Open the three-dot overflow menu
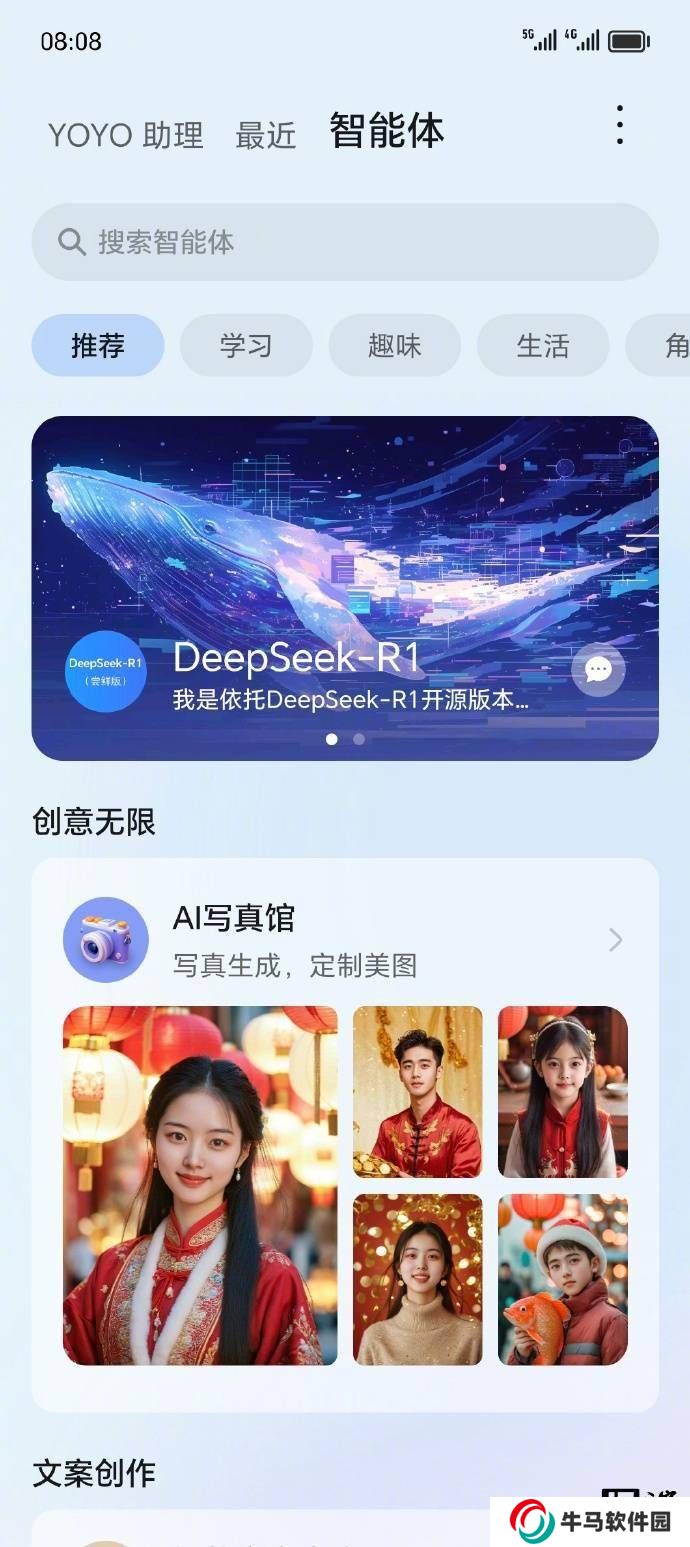Screen dimensions: 690x1547 [620, 126]
